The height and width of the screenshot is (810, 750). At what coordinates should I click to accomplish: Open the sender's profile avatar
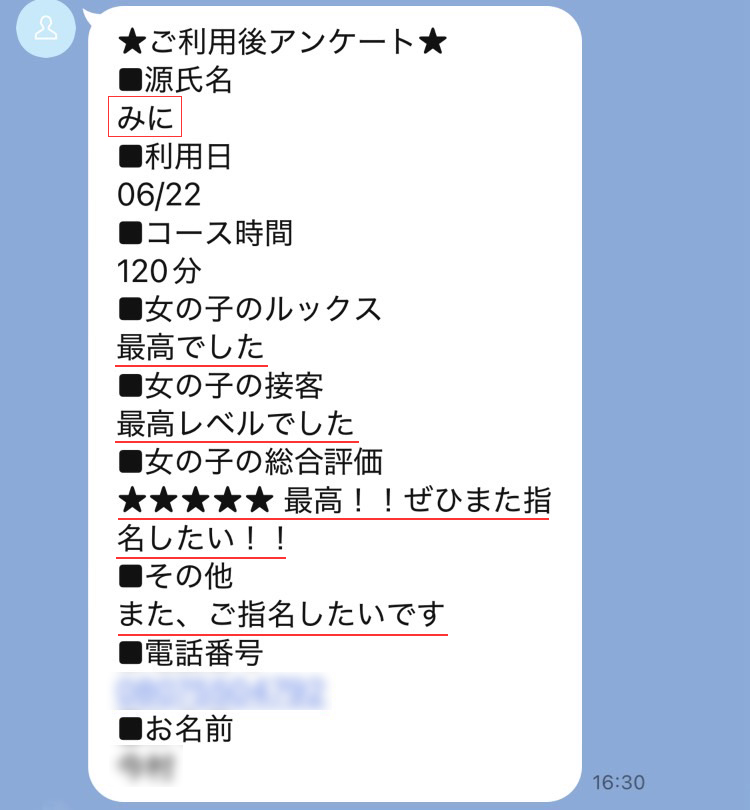45,28
